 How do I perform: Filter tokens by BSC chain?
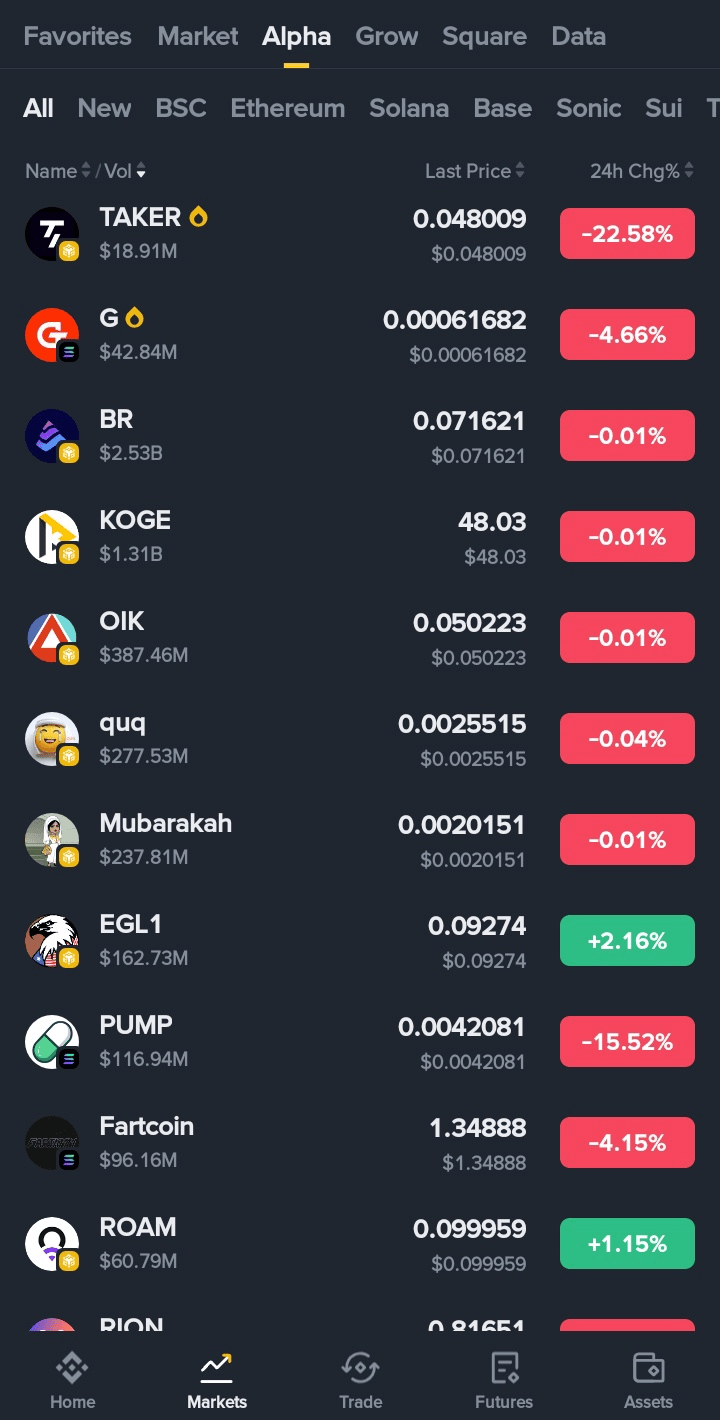pos(181,108)
